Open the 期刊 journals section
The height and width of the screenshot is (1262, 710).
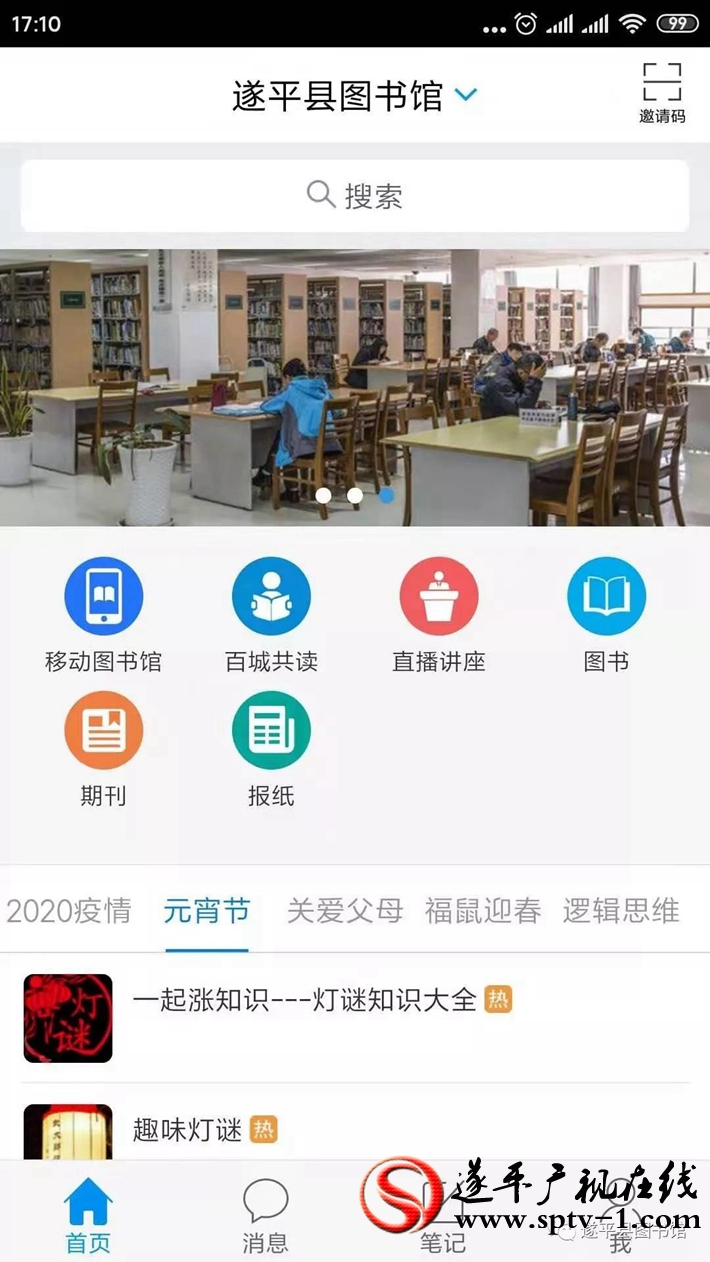[103, 750]
